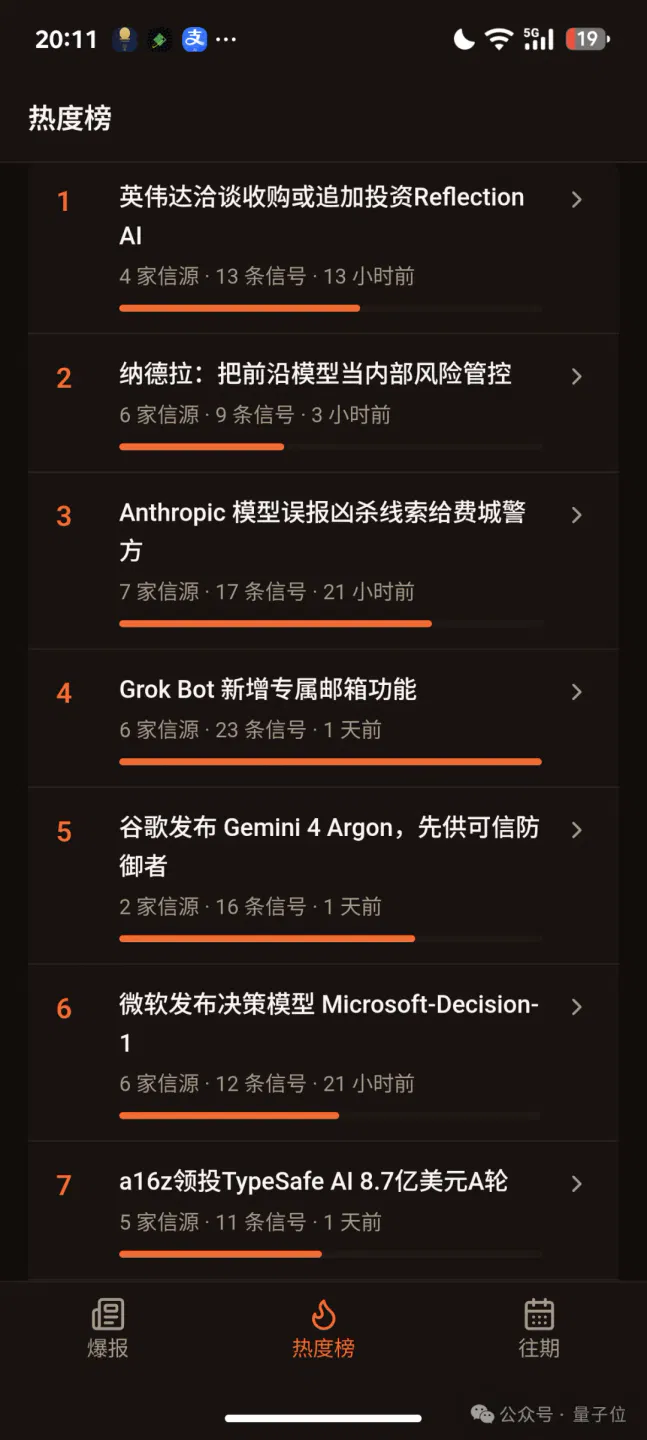Open the Grok Bot 专属邮箱 story
647x1440 pixels.
(x=323, y=718)
